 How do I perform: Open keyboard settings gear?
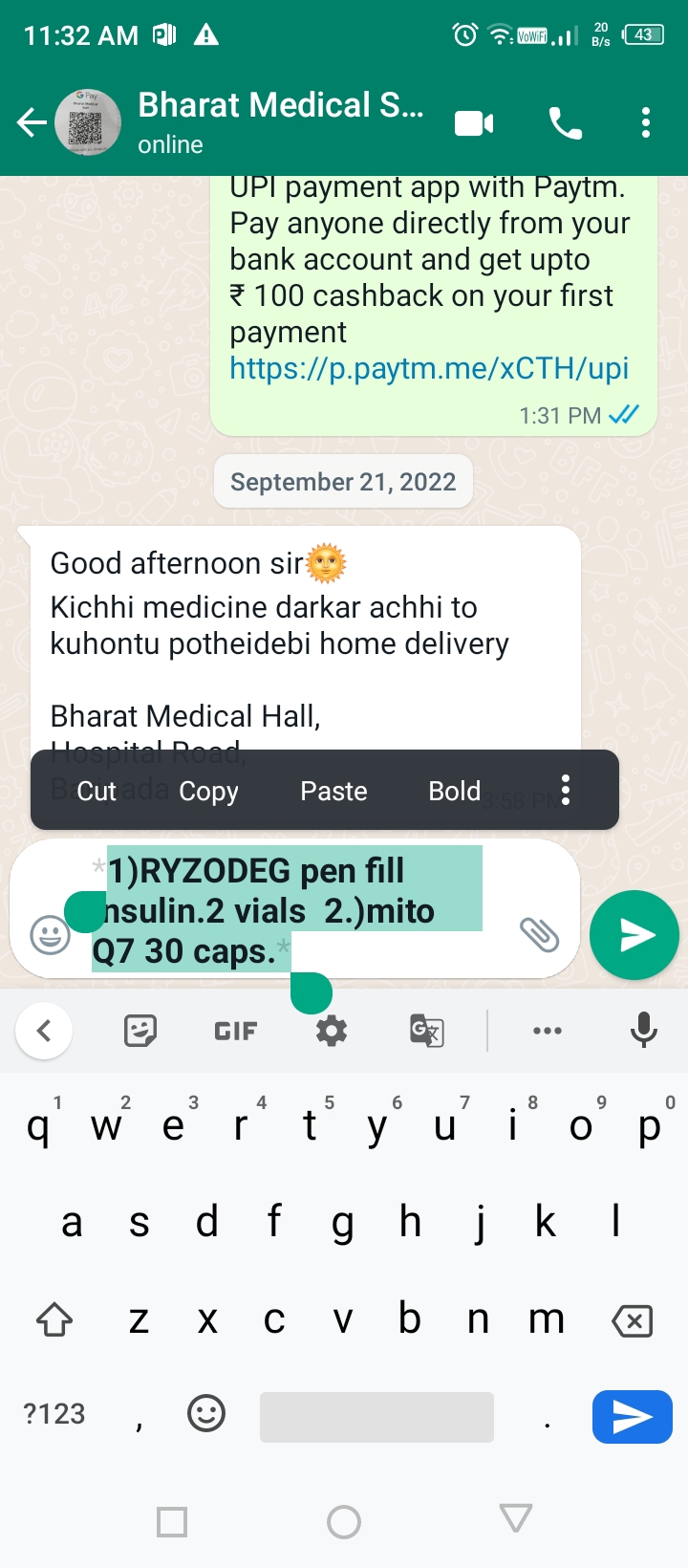[332, 1031]
